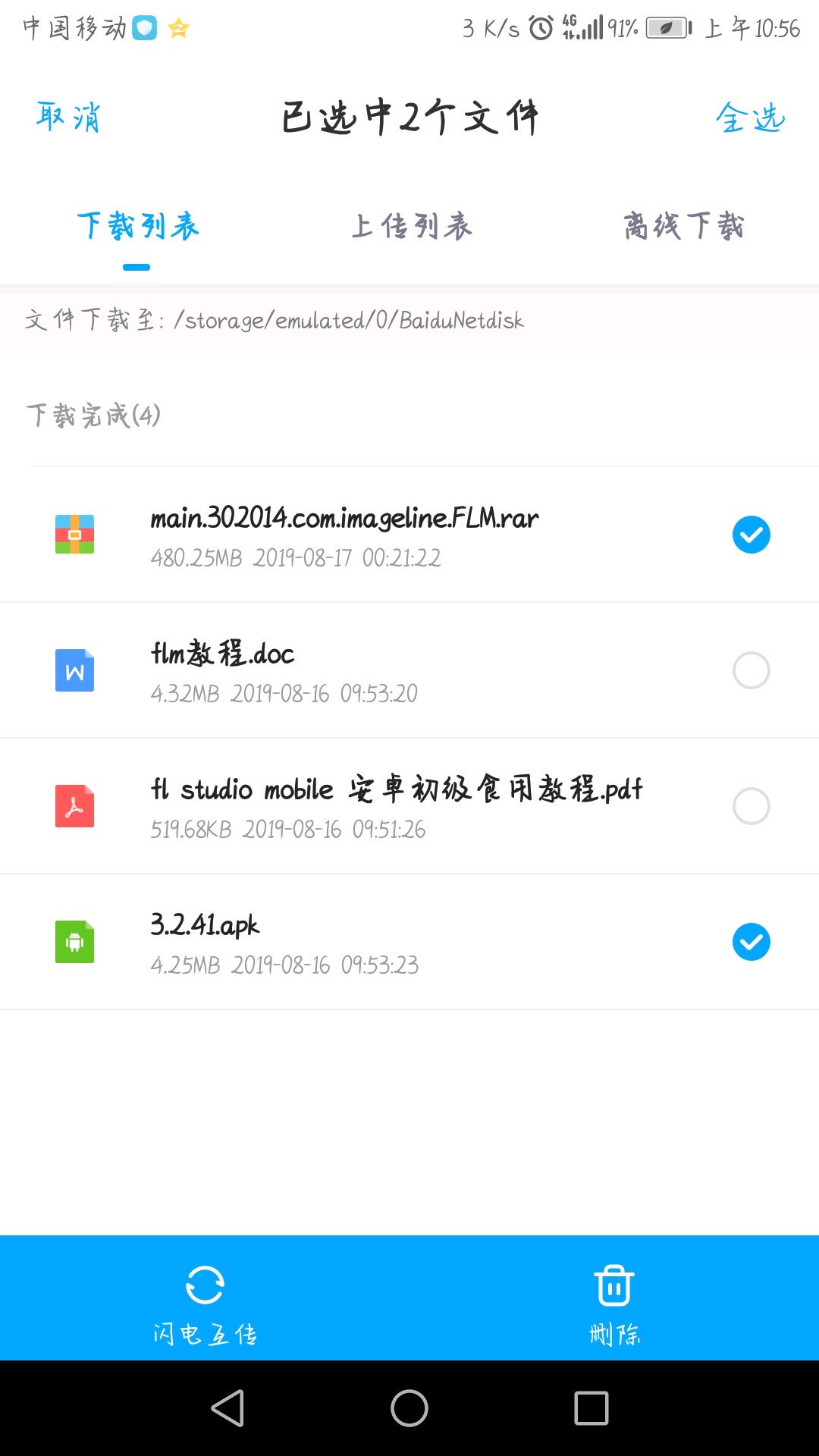This screenshot has height=1456, width=819.
Task: Go back with the system back button
Action: 227,1408
